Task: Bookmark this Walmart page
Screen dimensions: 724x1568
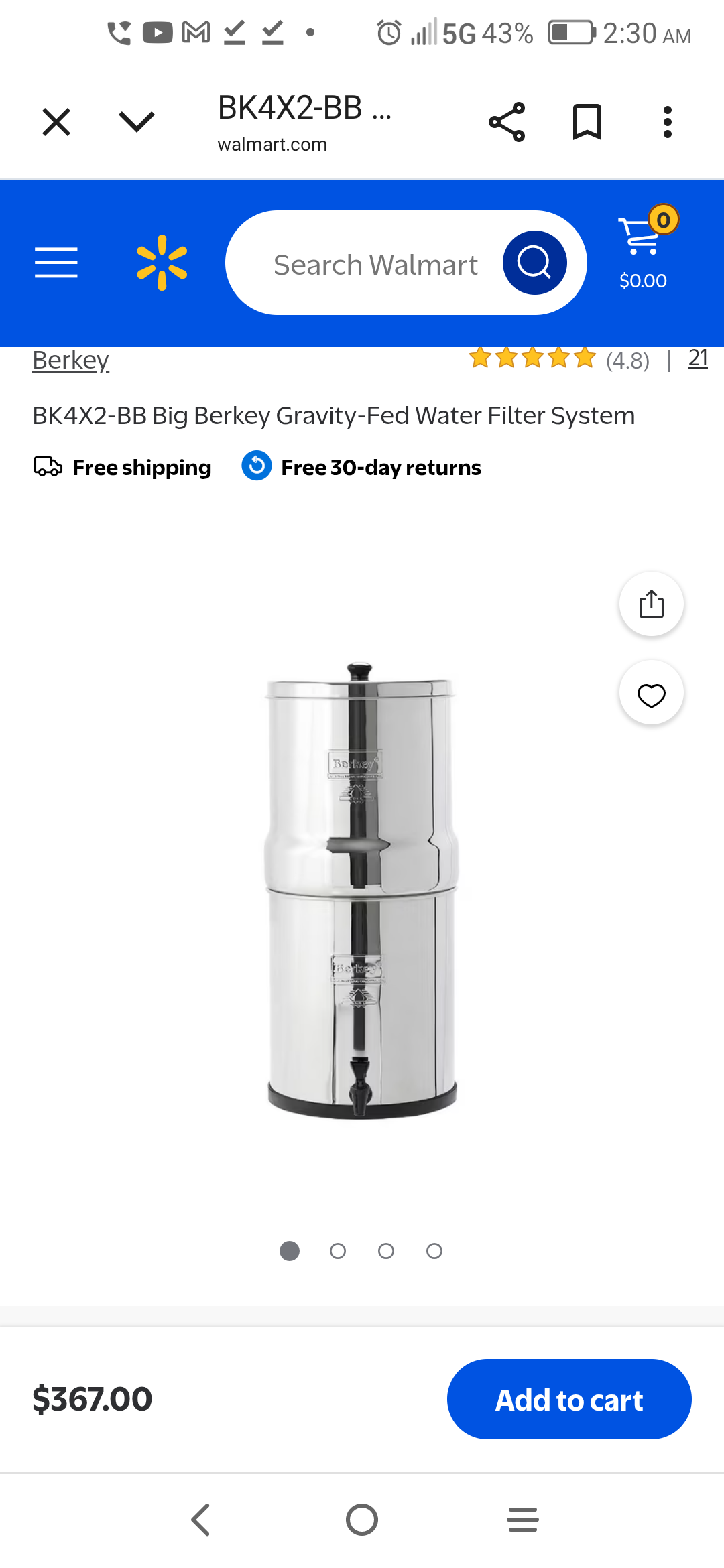Action: (587, 122)
